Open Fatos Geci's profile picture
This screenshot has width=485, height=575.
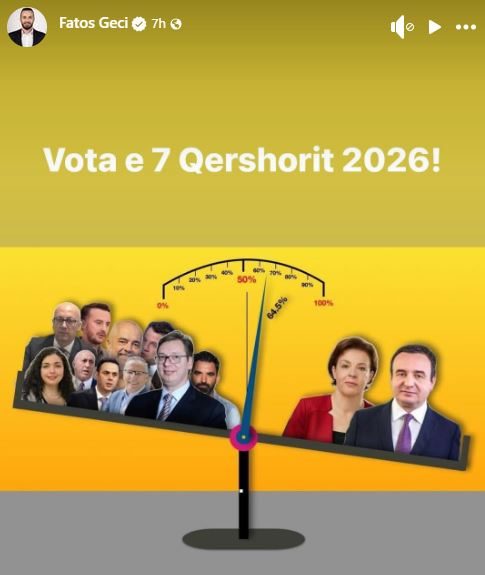point(27,27)
